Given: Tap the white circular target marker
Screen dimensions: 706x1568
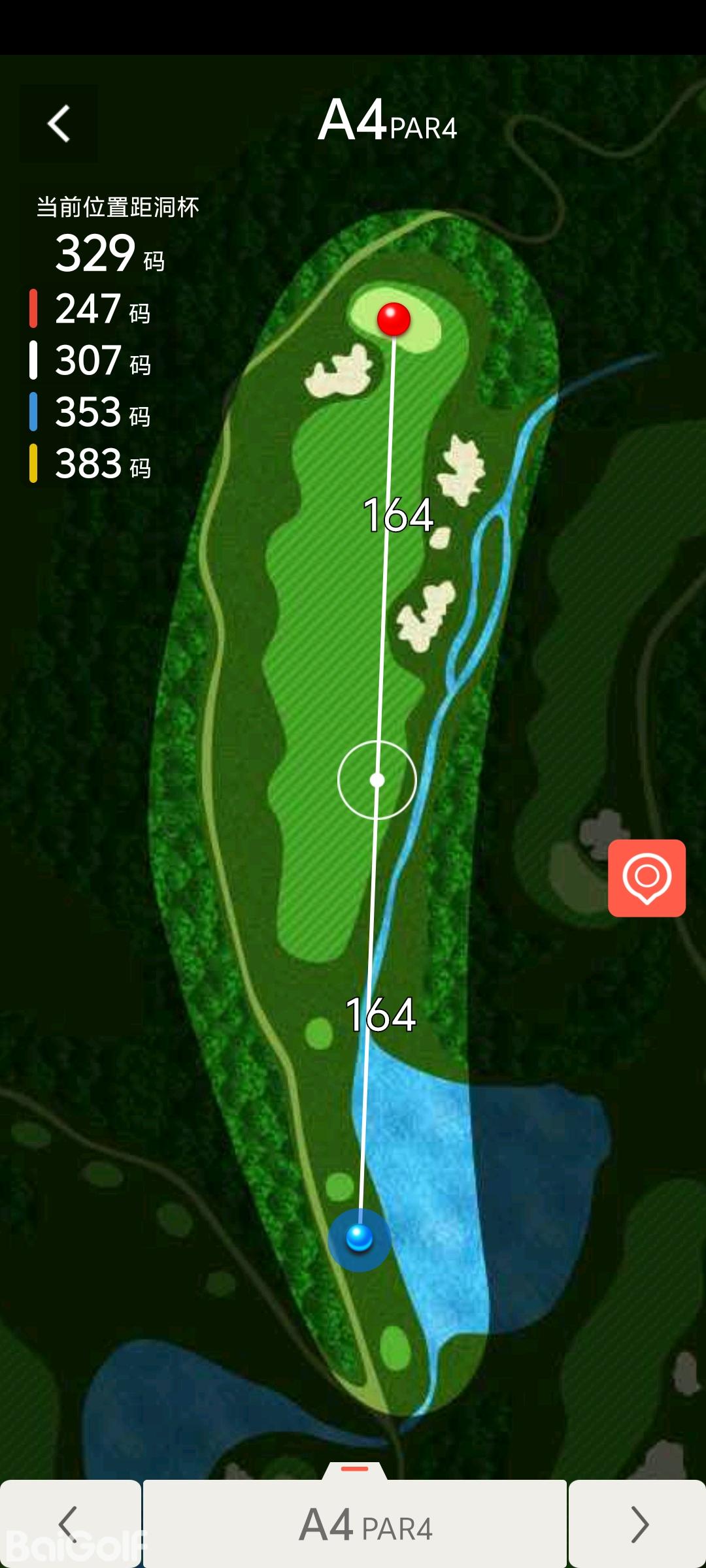Looking at the screenshot, I should click(377, 779).
